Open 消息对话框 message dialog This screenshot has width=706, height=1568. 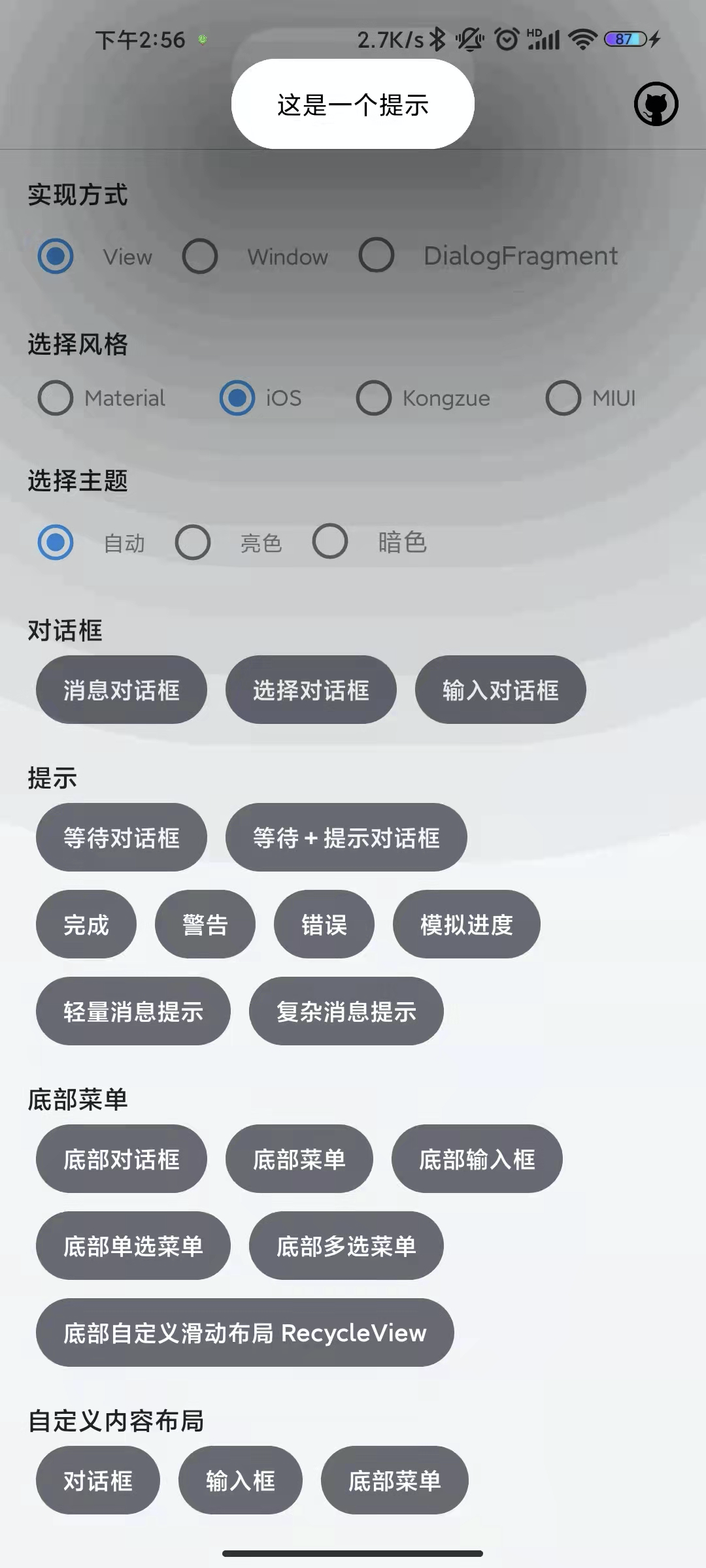(121, 690)
